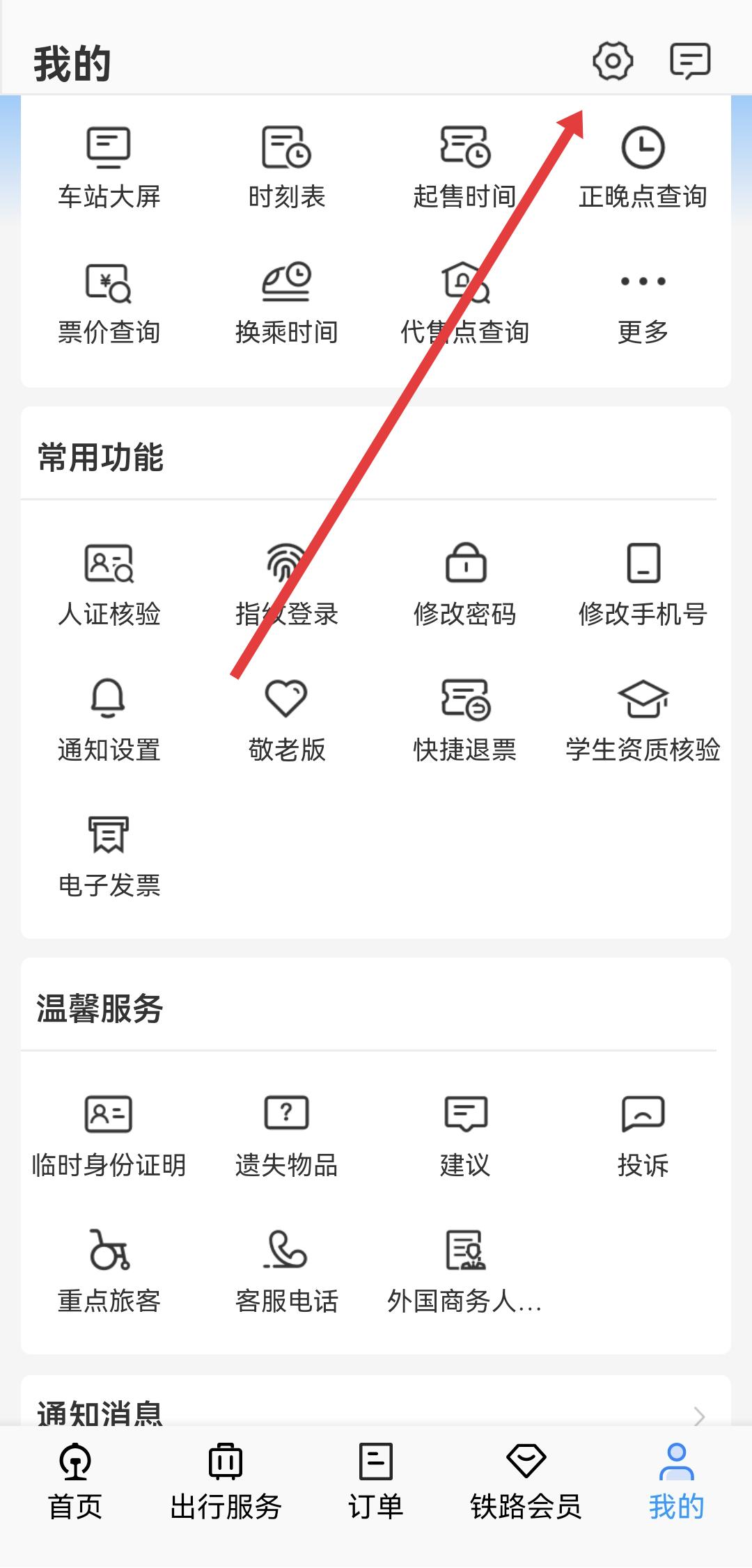The width and height of the screenshot is (752, 1568).
Task: Check 正晚点查询 delay lookup
Action: 642,167
